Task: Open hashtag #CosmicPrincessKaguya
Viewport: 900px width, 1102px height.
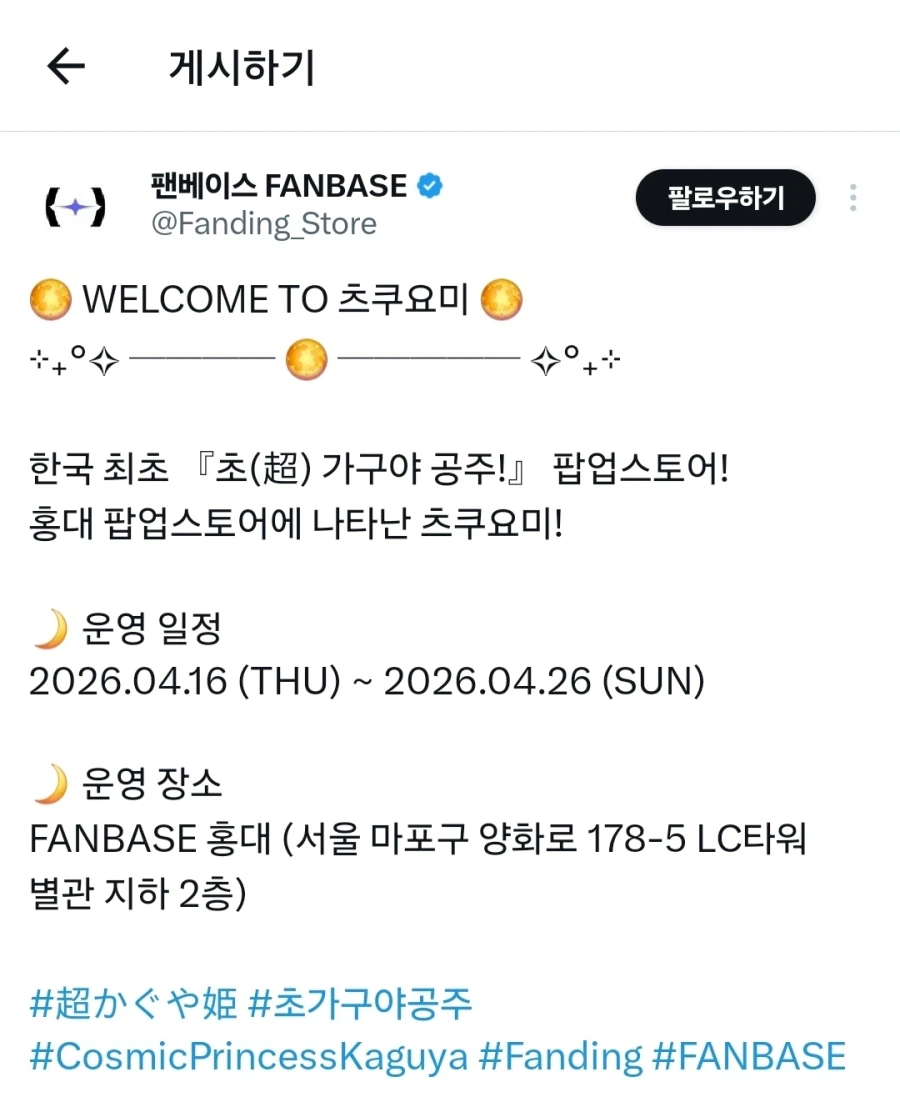Action: 249,1056
